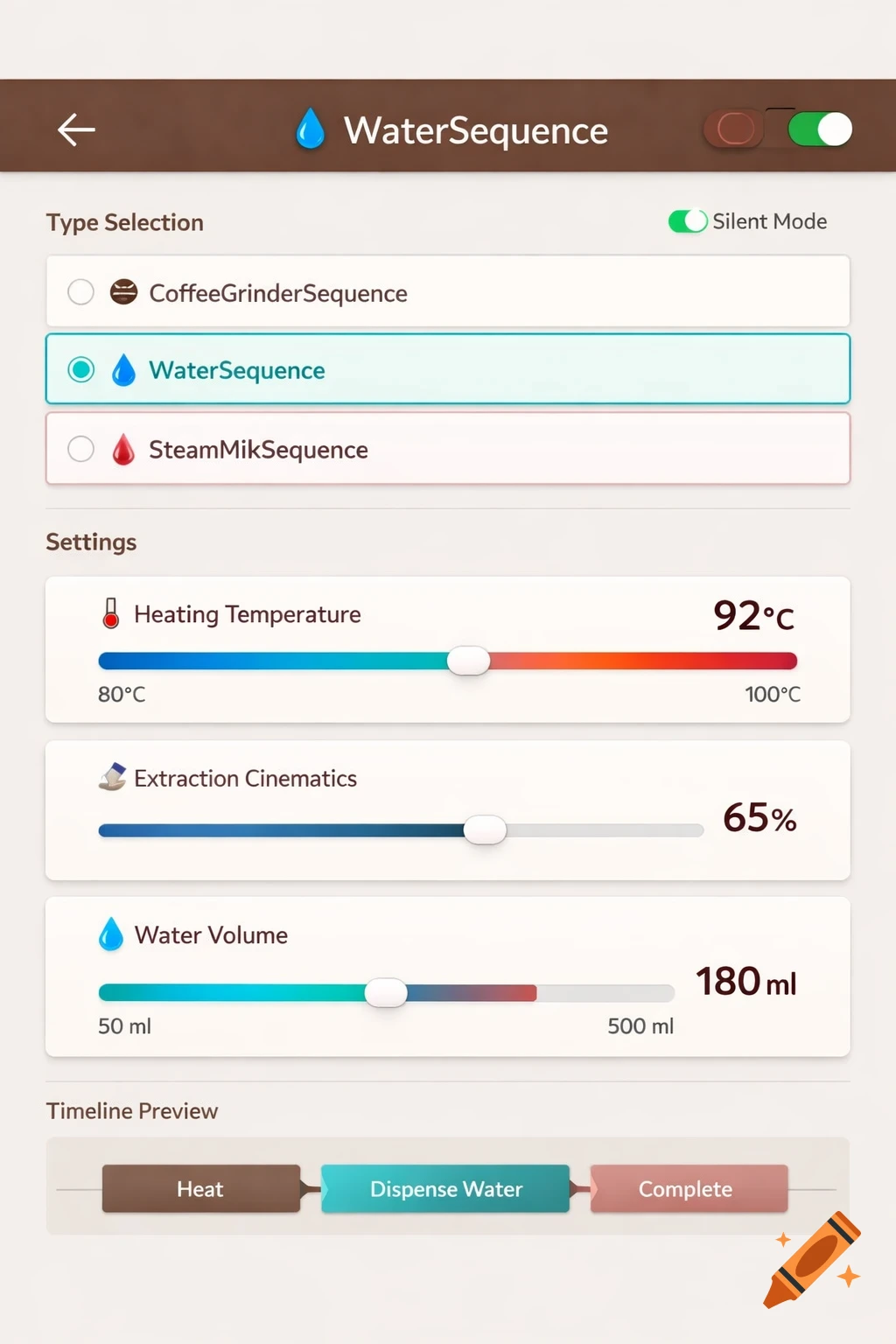Turn off the green toggle in the top bar

pos(821,129)
